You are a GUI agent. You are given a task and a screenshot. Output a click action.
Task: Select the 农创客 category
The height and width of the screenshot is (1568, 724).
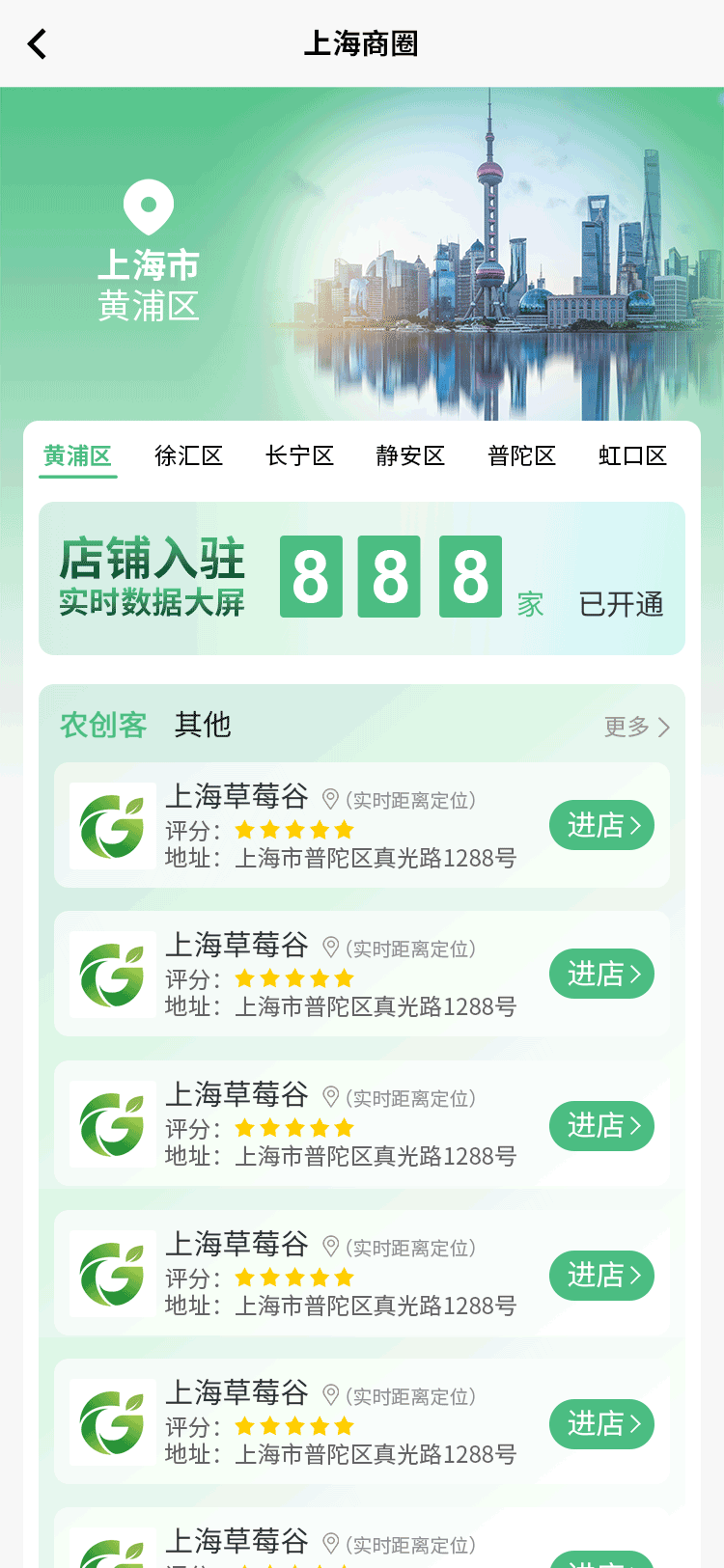tap(103, 725)
